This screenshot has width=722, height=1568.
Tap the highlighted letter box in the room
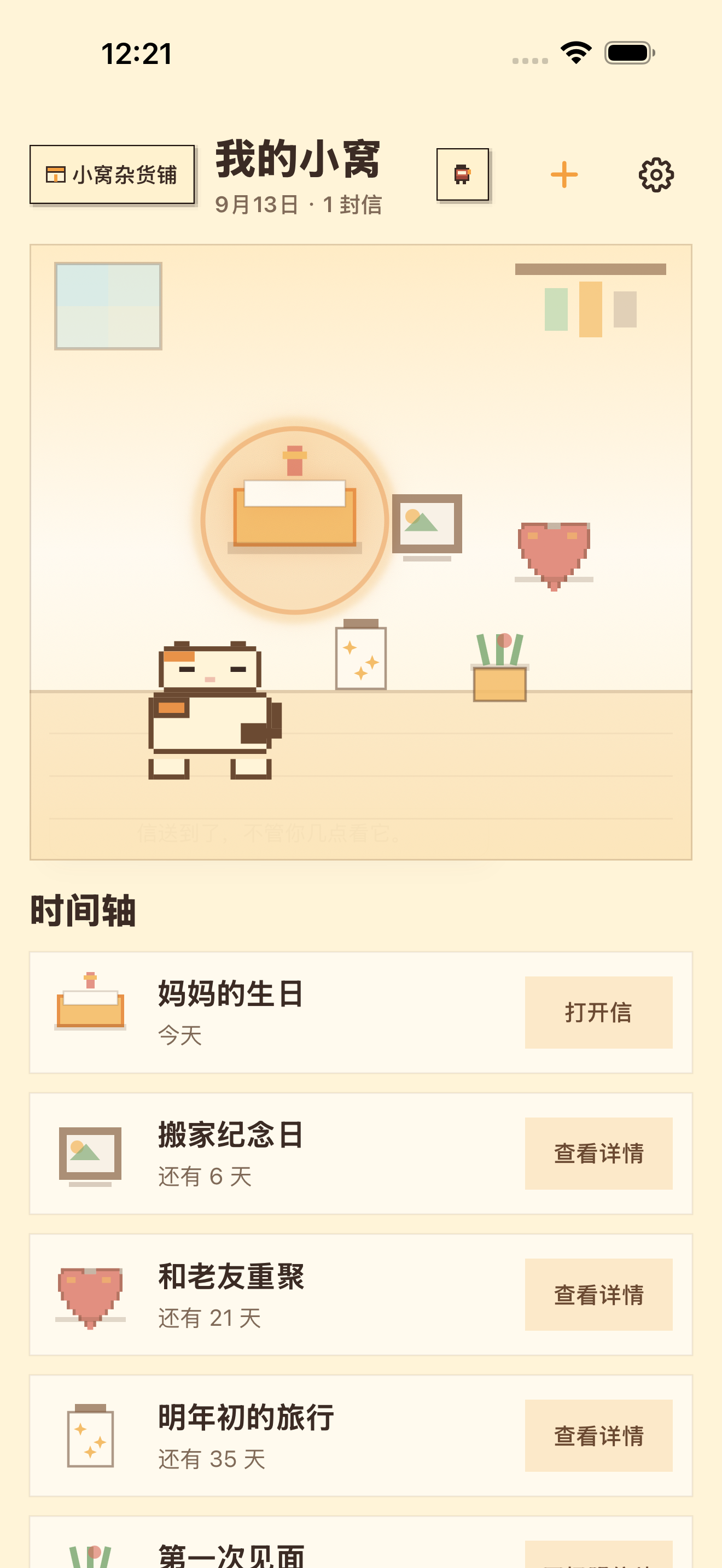pyautogui.click(x=295, y=520)
